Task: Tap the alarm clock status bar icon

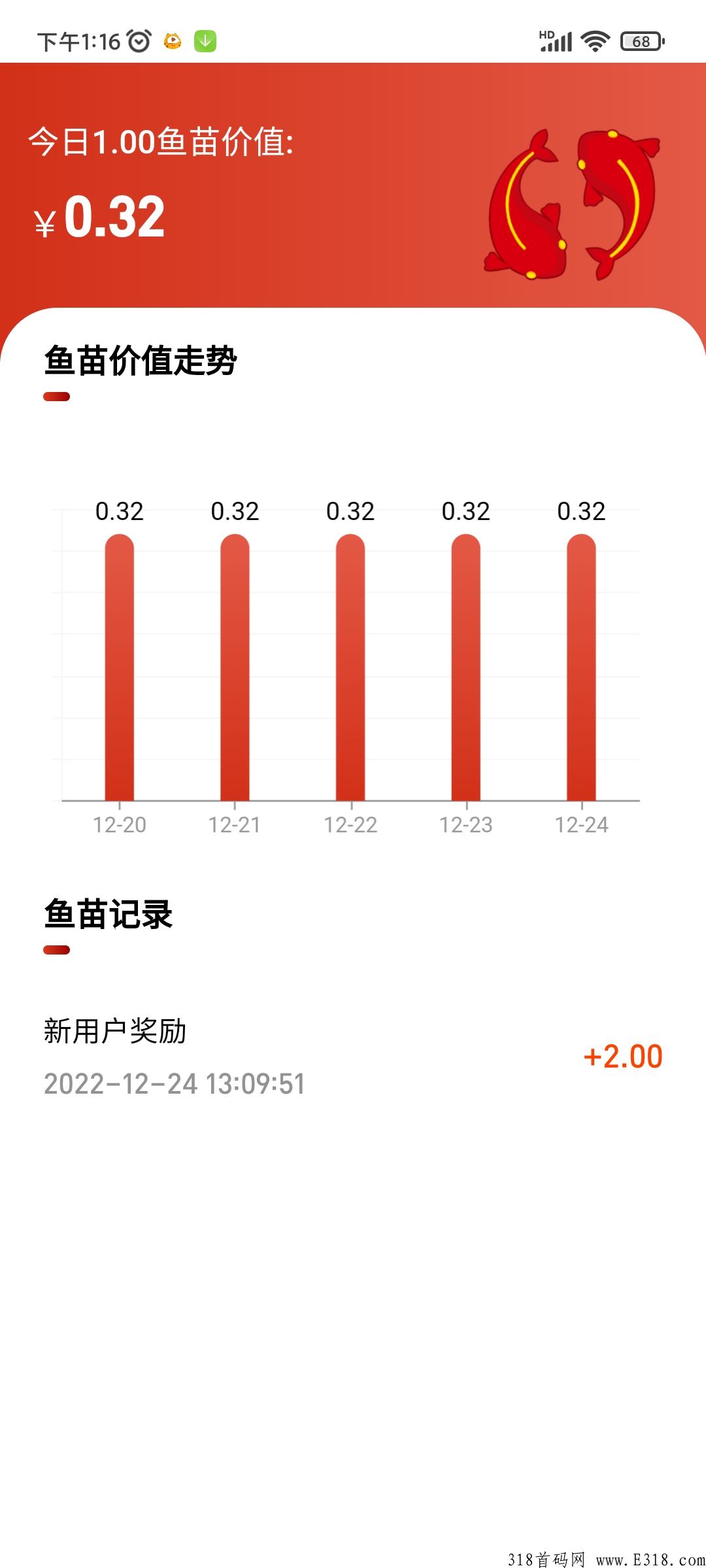Action: pos(138,41)
